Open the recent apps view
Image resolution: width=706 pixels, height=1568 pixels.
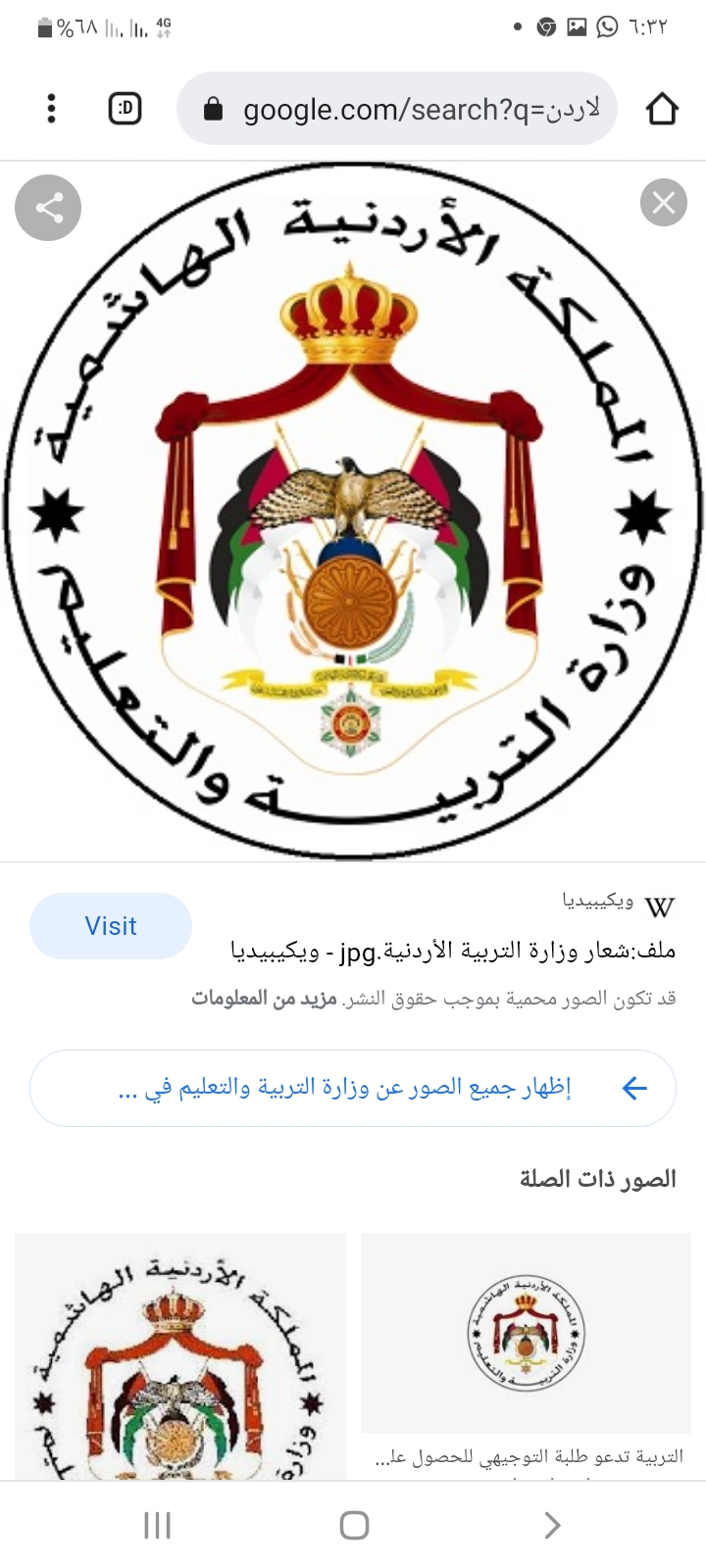tap(157, 1525)
